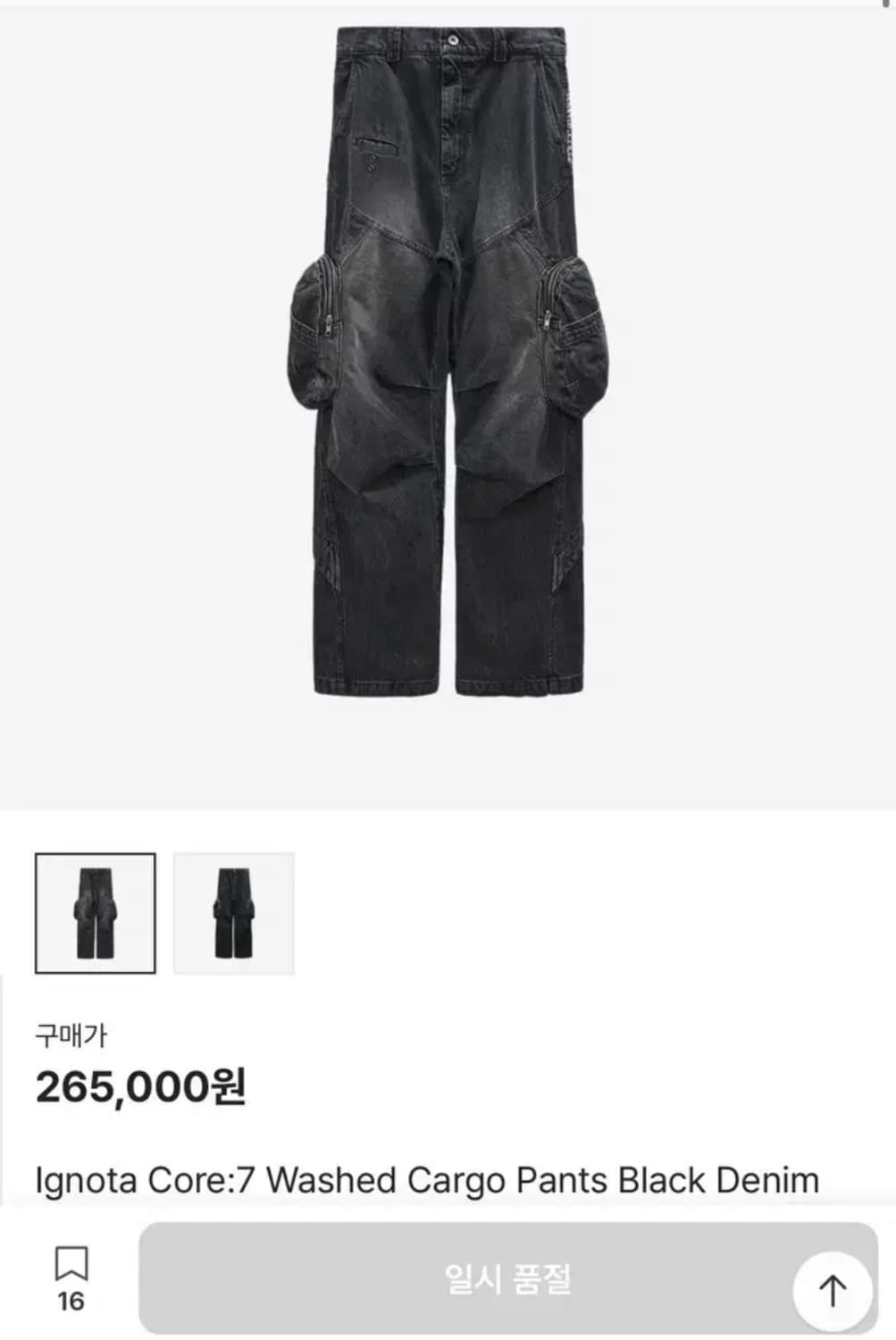Image resolution: width=896 pixels, height=1340 pixels.
Task: Select the first product thumbnail with border
Action: (x=96, y=911)
